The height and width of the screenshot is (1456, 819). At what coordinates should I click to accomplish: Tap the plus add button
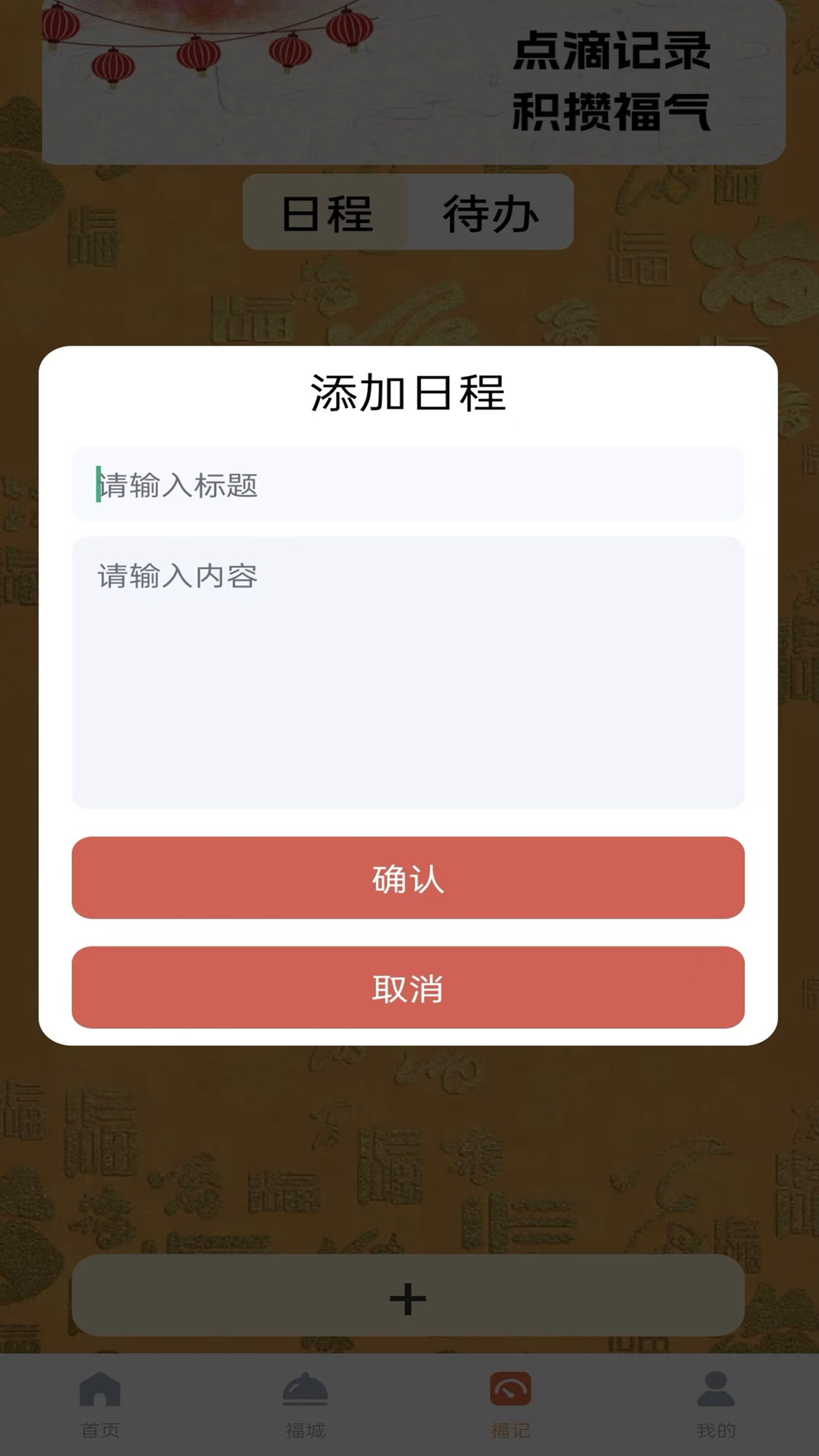pos(408,1298)
